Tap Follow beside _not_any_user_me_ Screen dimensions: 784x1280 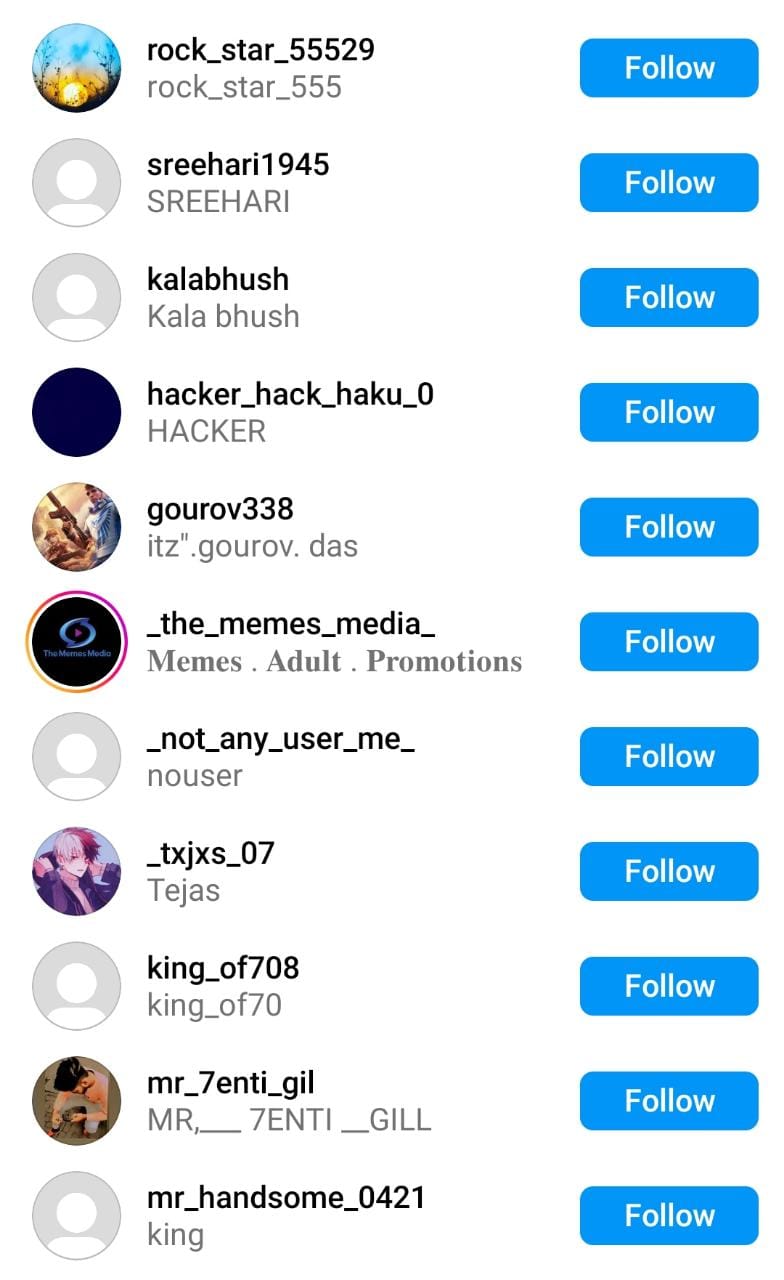tap(669, 757)
